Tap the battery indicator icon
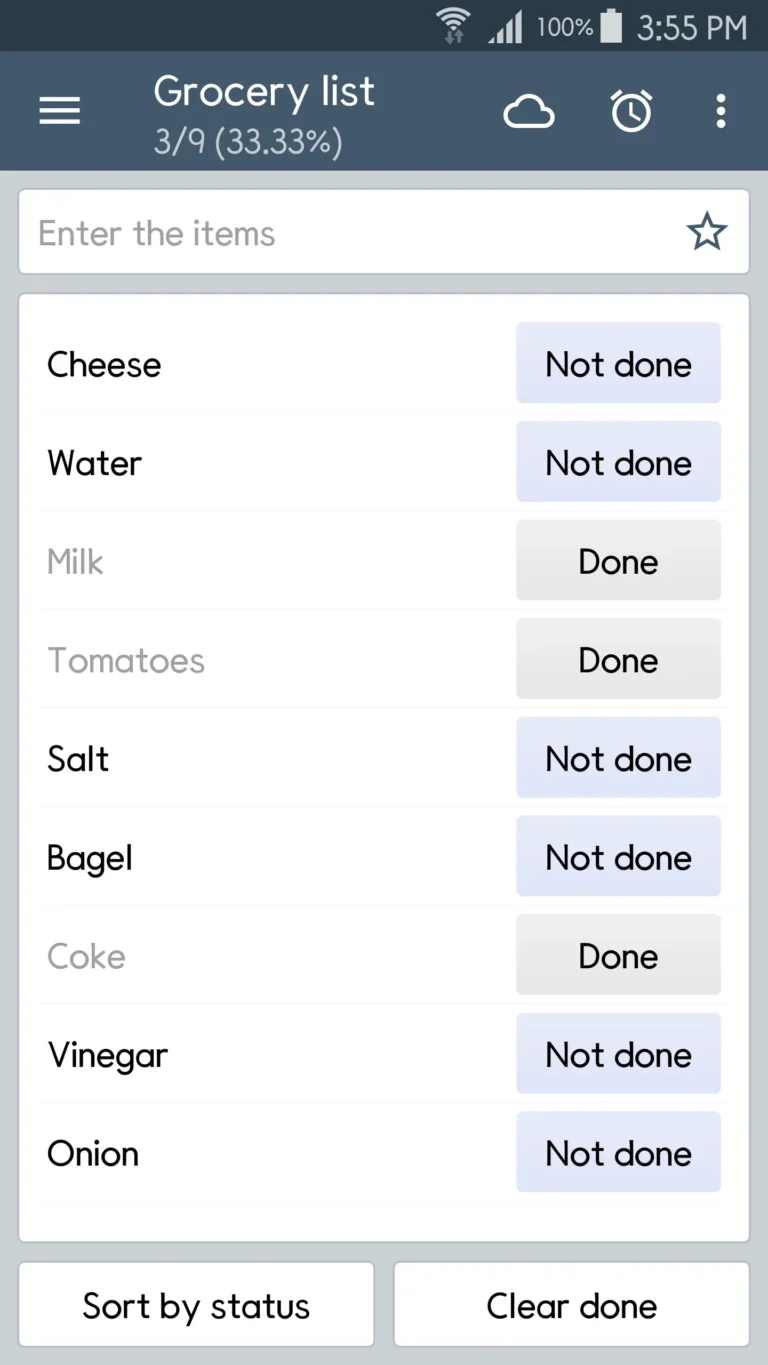The image size is (768, 1365). [x=614, y=26]
